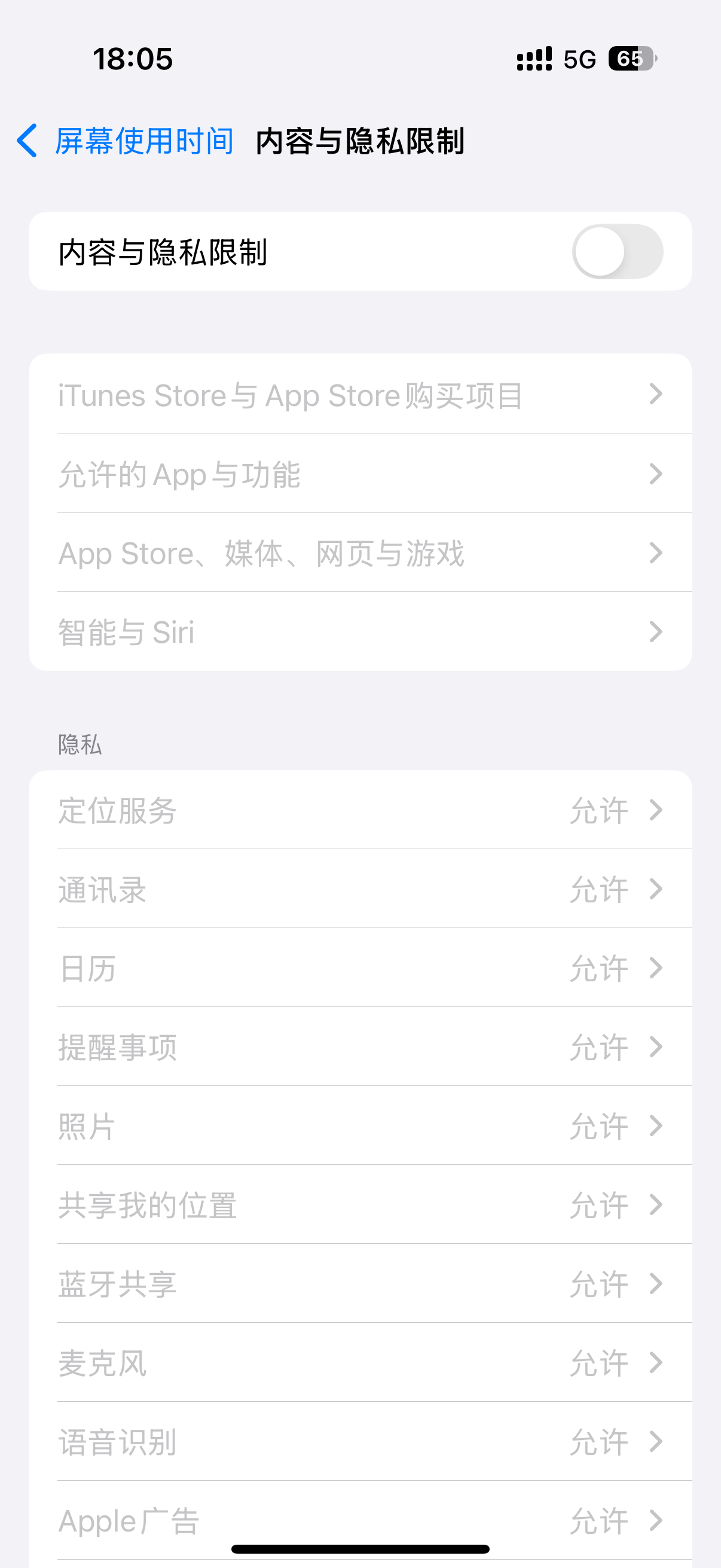721x1568 pixels.
Task: Select the 通讯录 row
Action: tap(360, 889)
